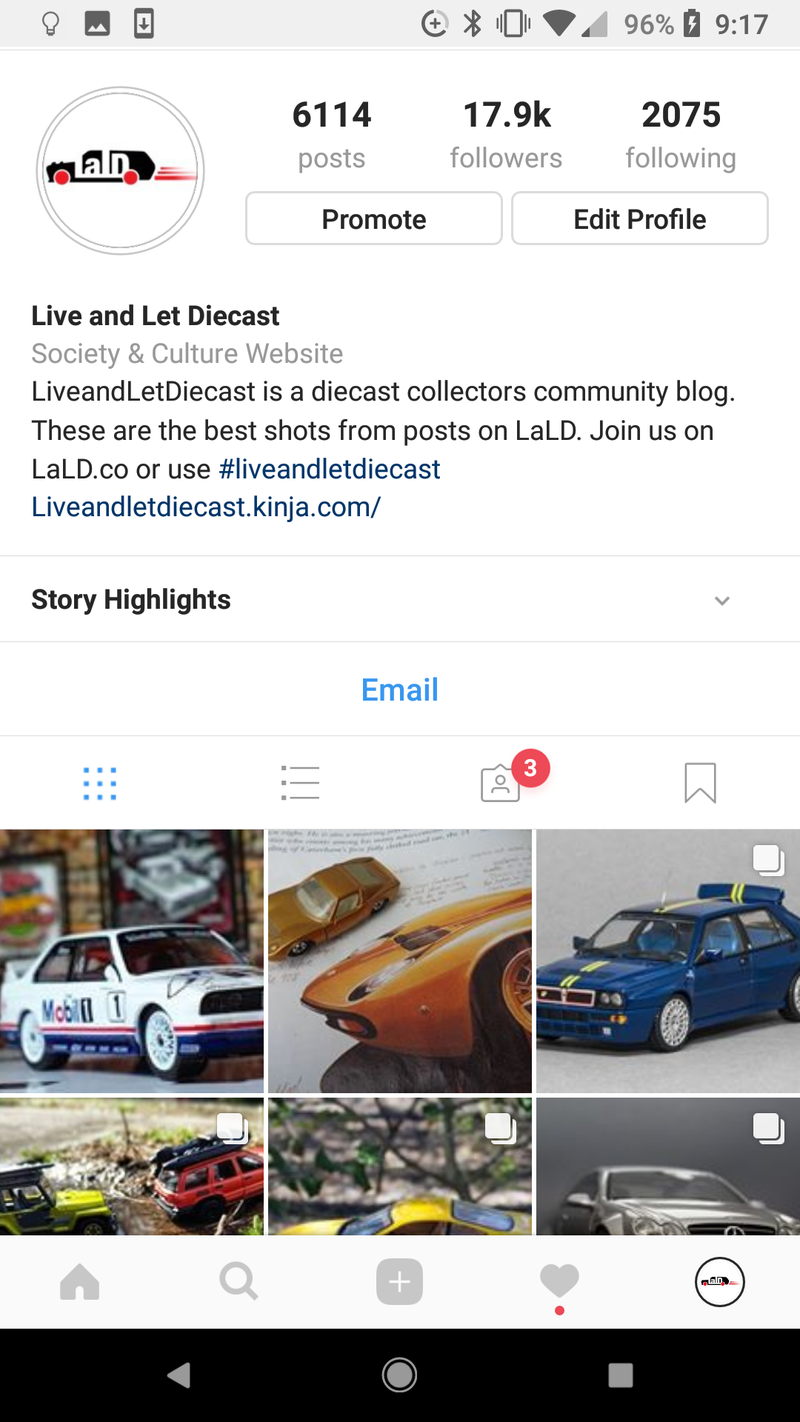Screen dimensions: 800x1422
Task: Tap the Android back button
Action: coord(179,1376)
